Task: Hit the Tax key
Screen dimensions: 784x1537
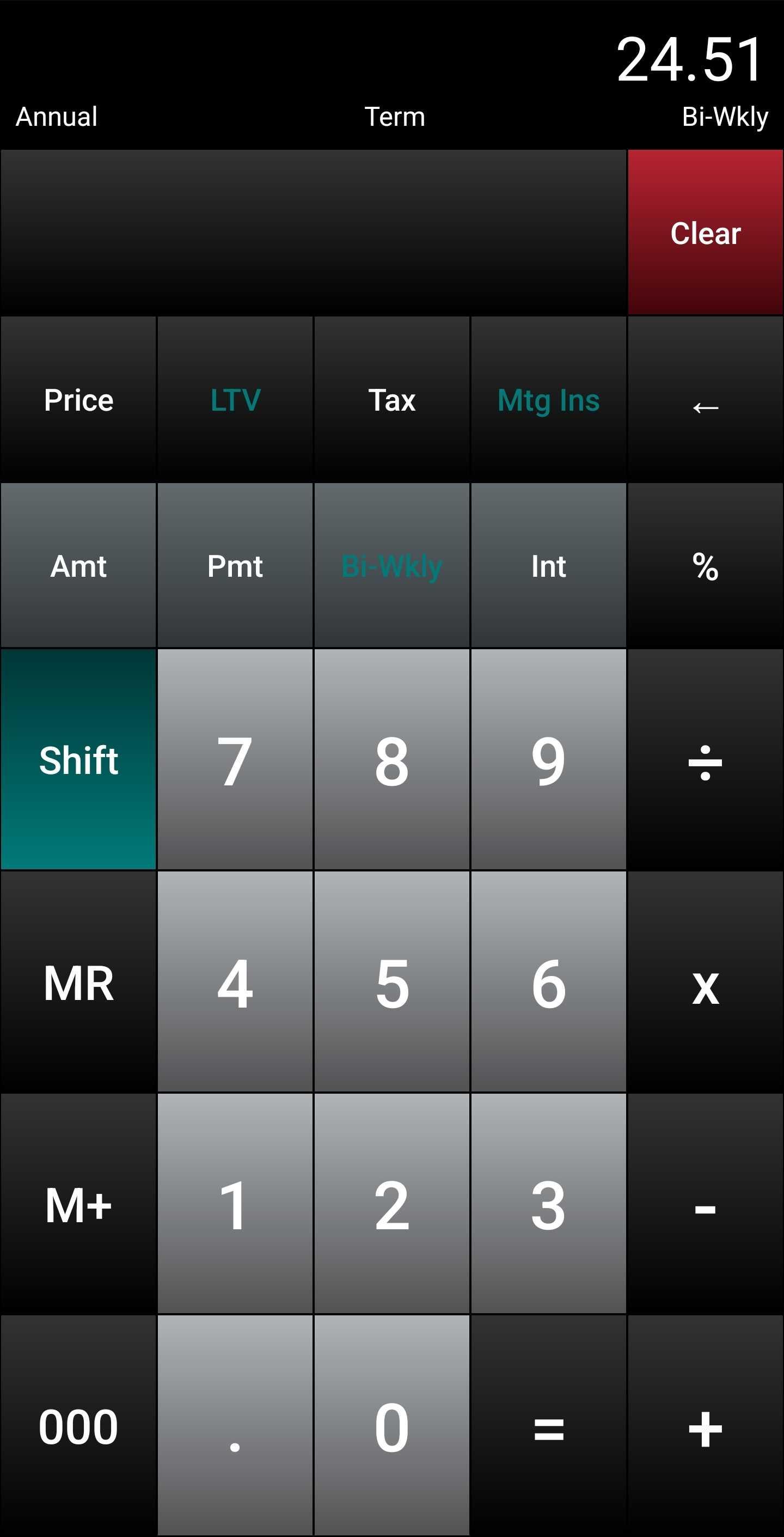Action: [391, 399]
